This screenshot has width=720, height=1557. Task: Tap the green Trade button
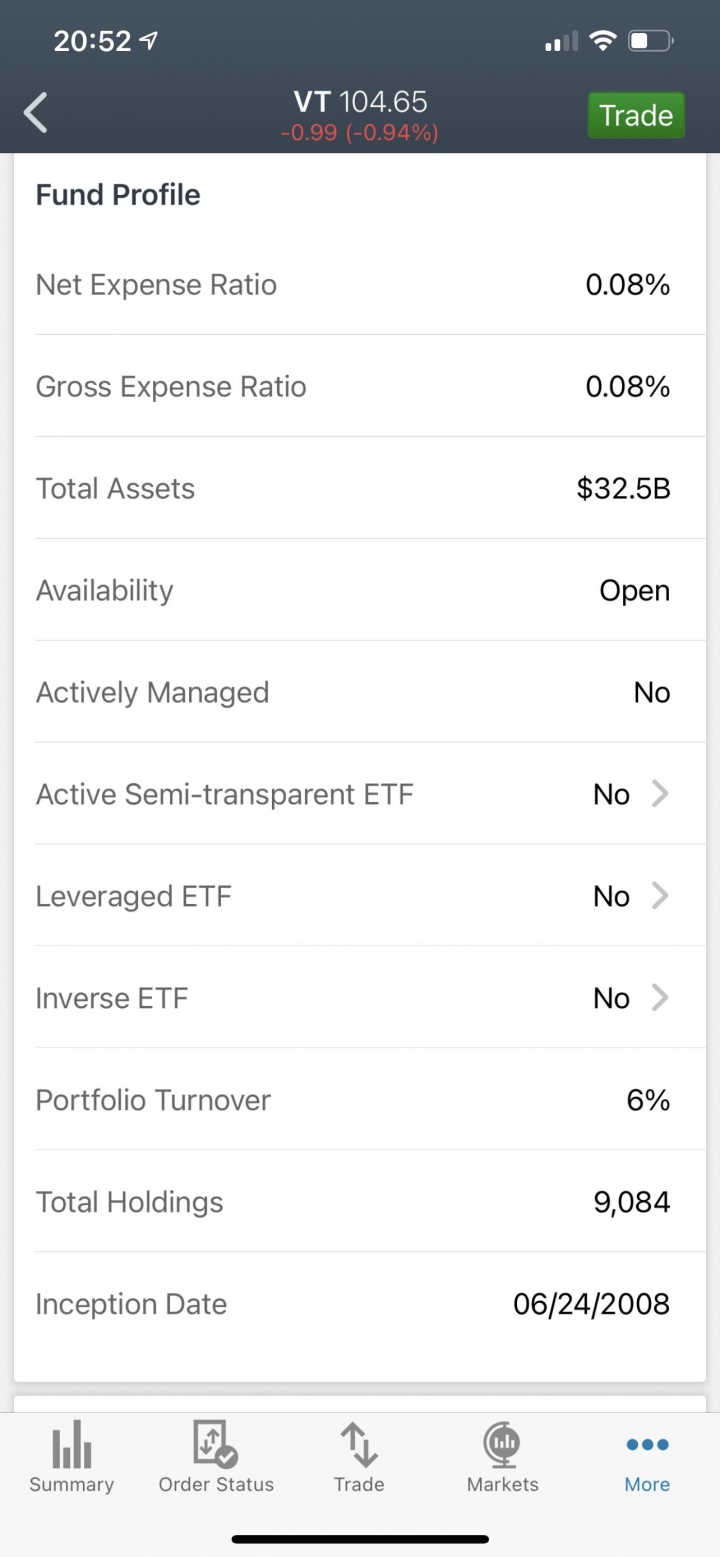coord(636,115)
